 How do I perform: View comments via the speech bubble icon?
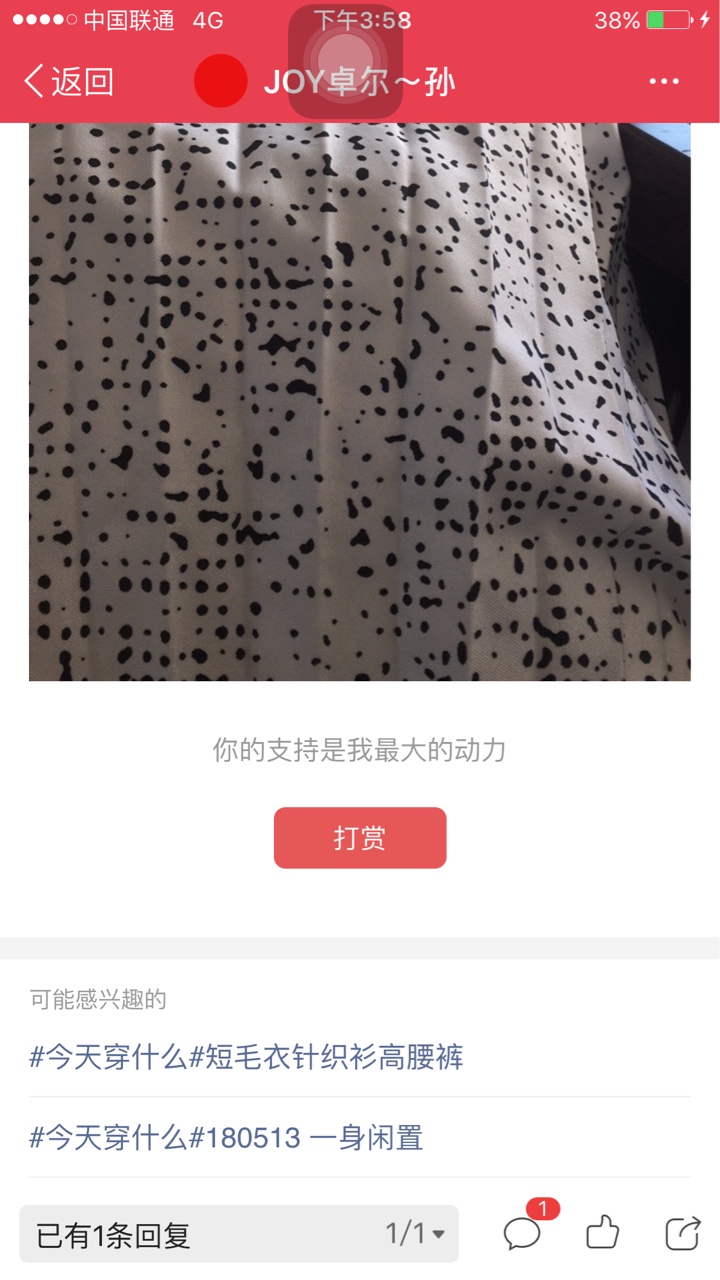click(x=522, y=1234)
